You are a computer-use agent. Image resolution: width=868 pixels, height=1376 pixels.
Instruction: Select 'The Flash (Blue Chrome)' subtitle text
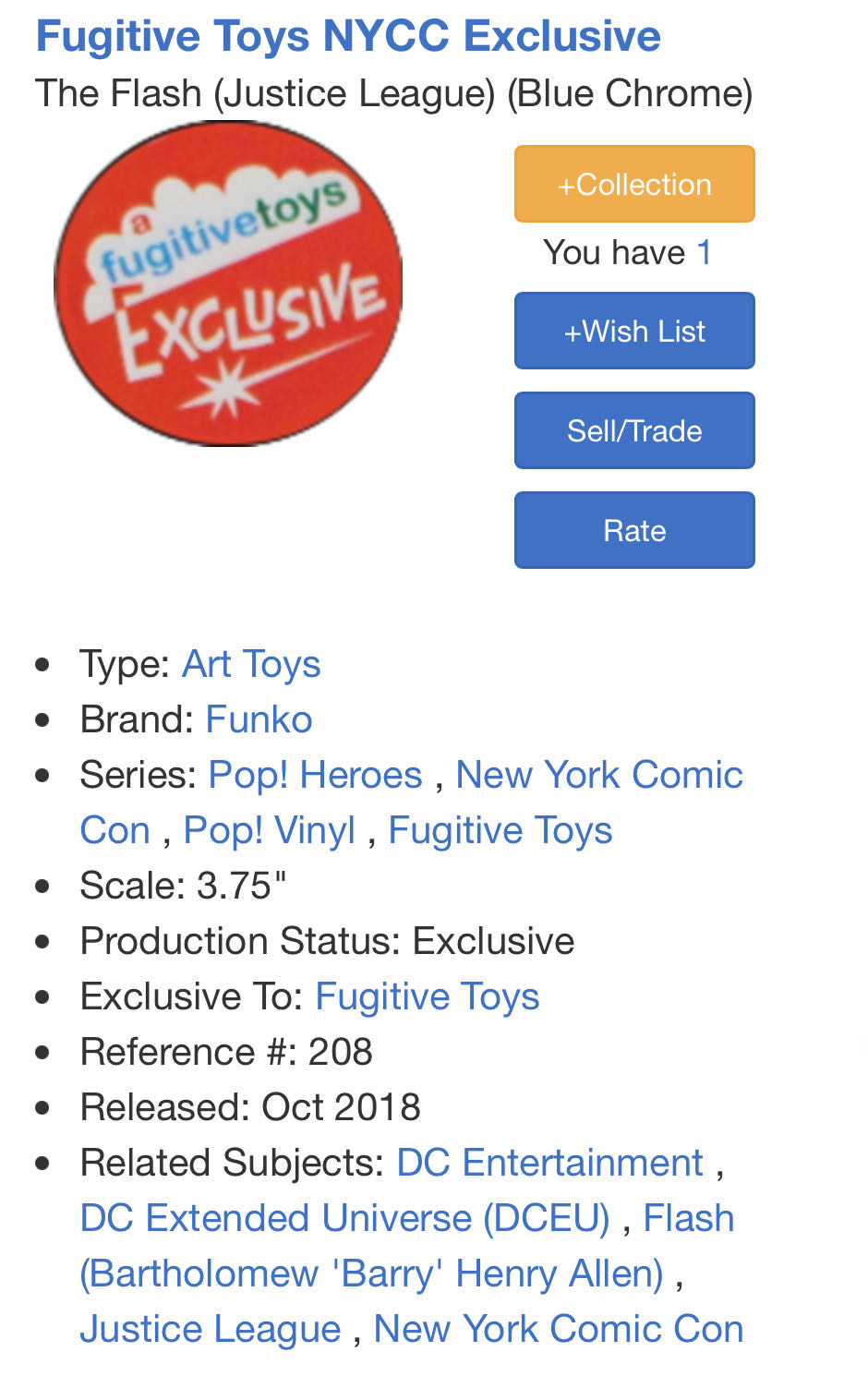point(394,92)
